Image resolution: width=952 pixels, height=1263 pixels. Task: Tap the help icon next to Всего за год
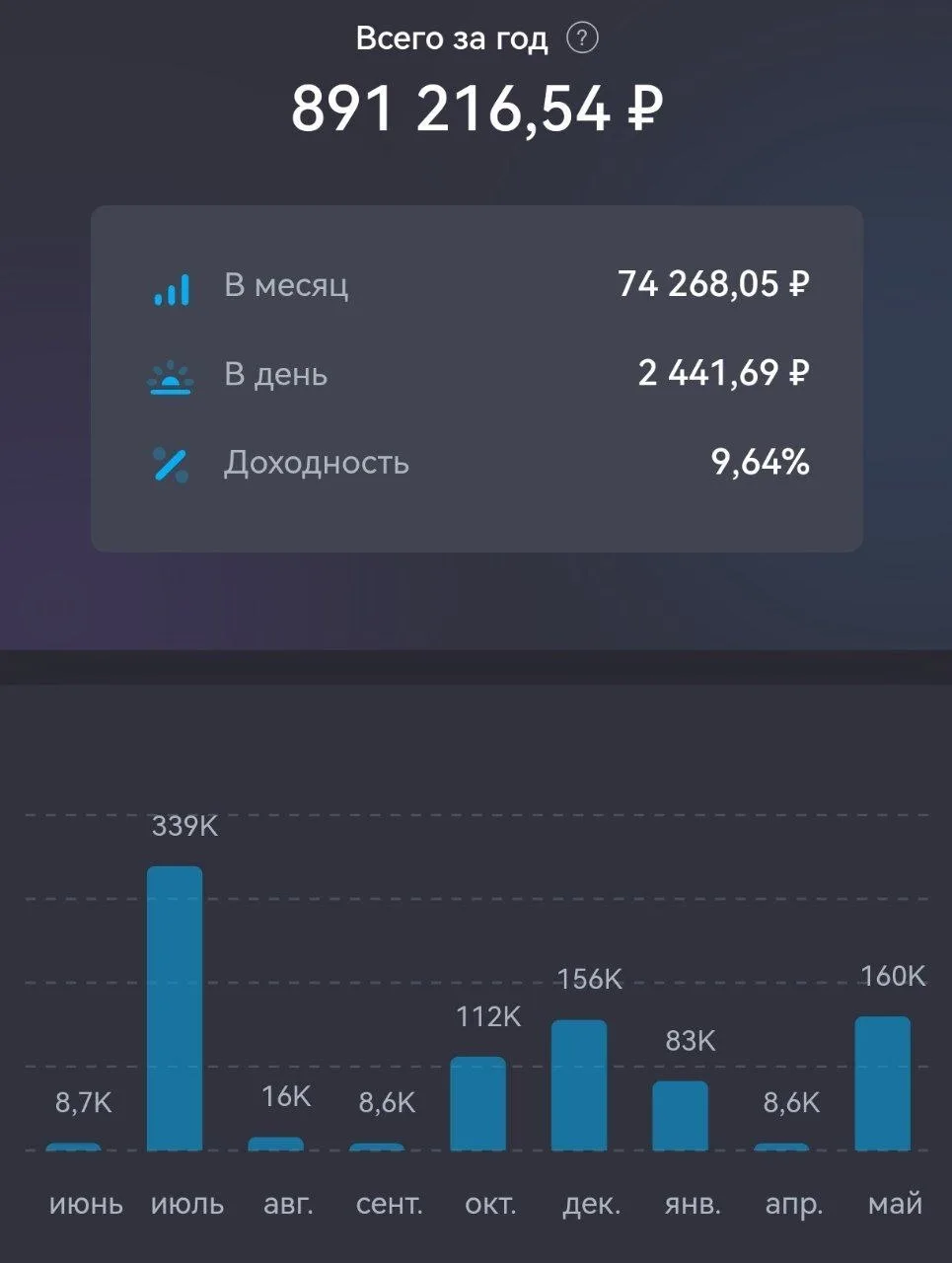(x=582, y=38)
